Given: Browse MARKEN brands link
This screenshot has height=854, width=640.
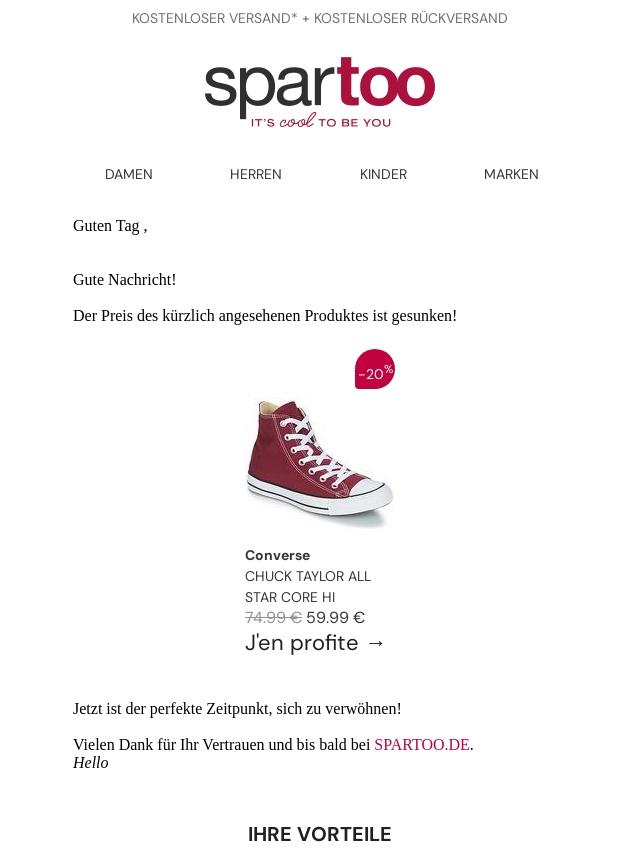Looking at the screenshot, I should [511, 174].
